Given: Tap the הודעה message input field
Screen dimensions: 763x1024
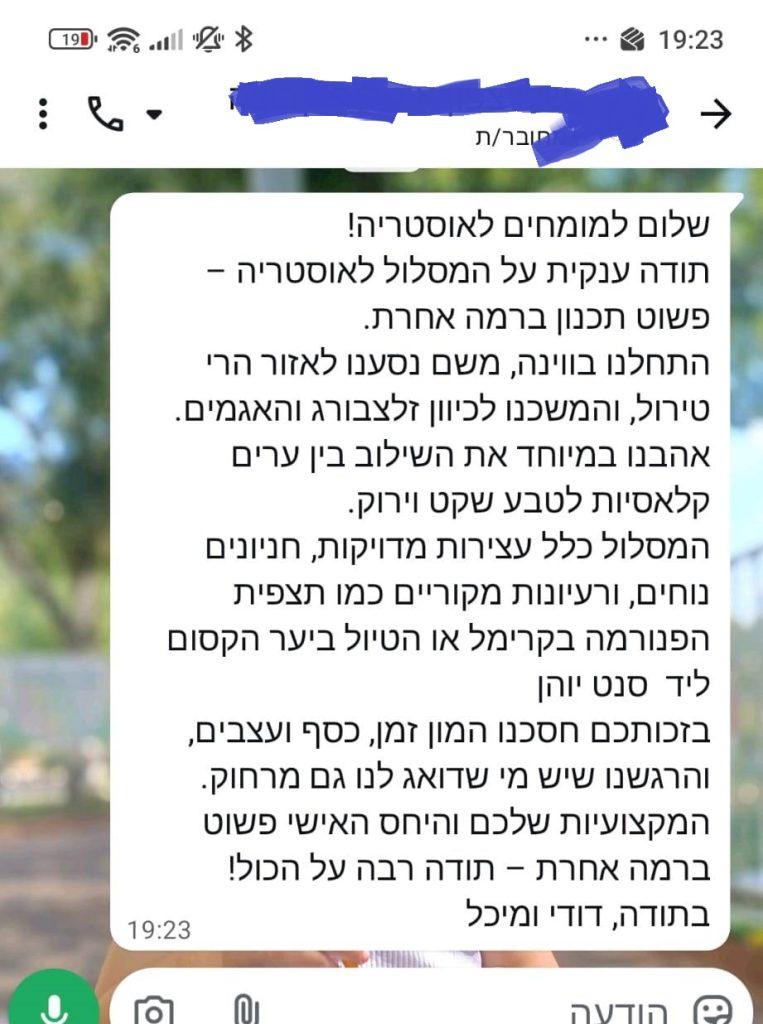Looking at the screenshot, I should [450, 1010].
